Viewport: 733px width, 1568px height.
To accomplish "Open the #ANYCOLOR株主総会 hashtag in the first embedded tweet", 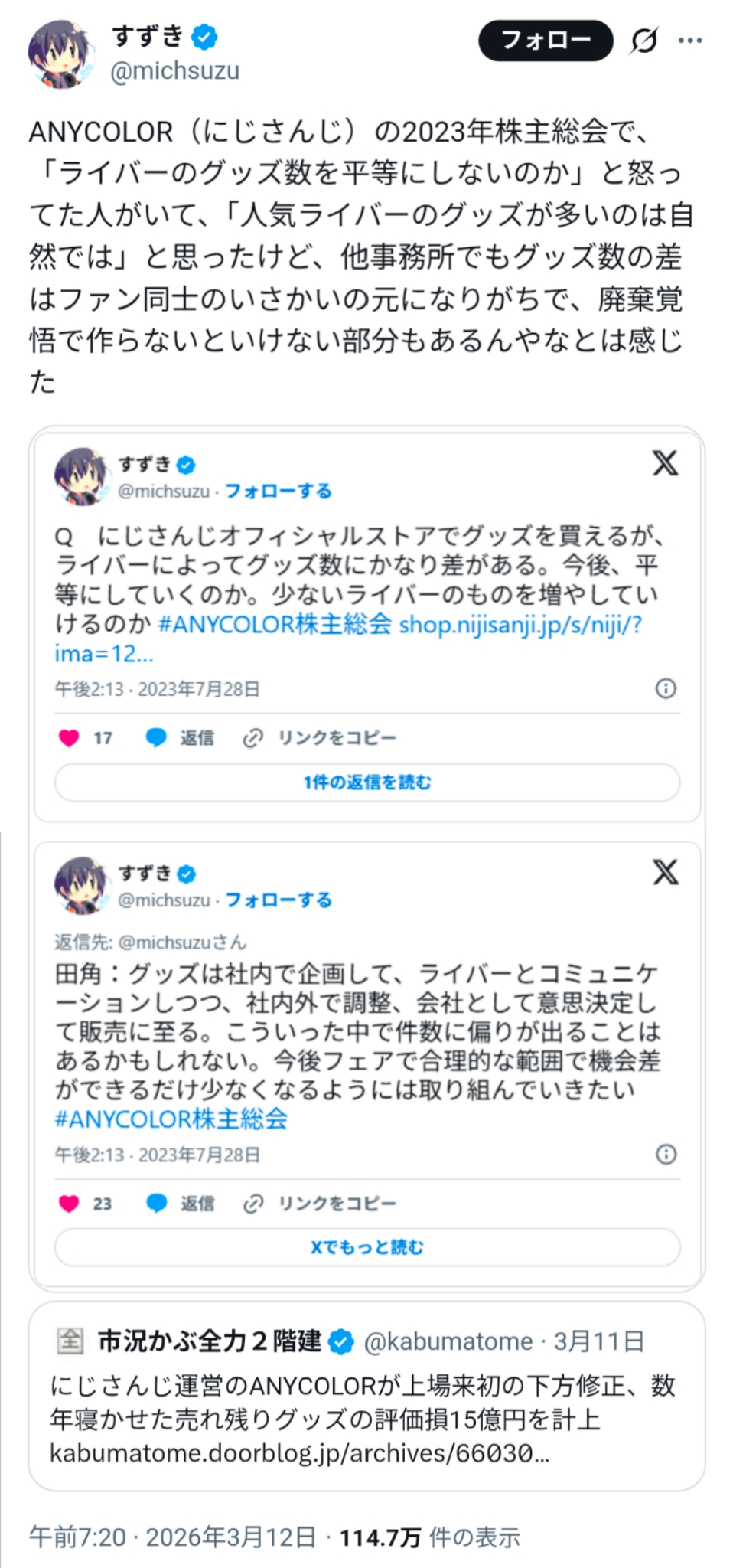I will (x=275, y=624).
